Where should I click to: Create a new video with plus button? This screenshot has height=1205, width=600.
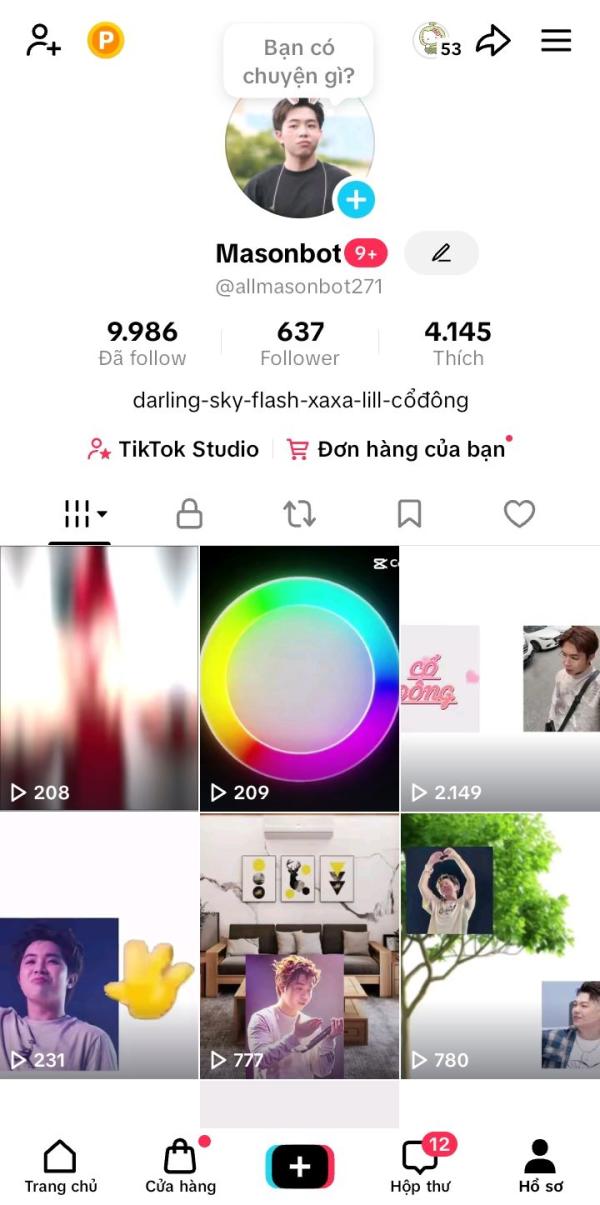[300, 1167]
